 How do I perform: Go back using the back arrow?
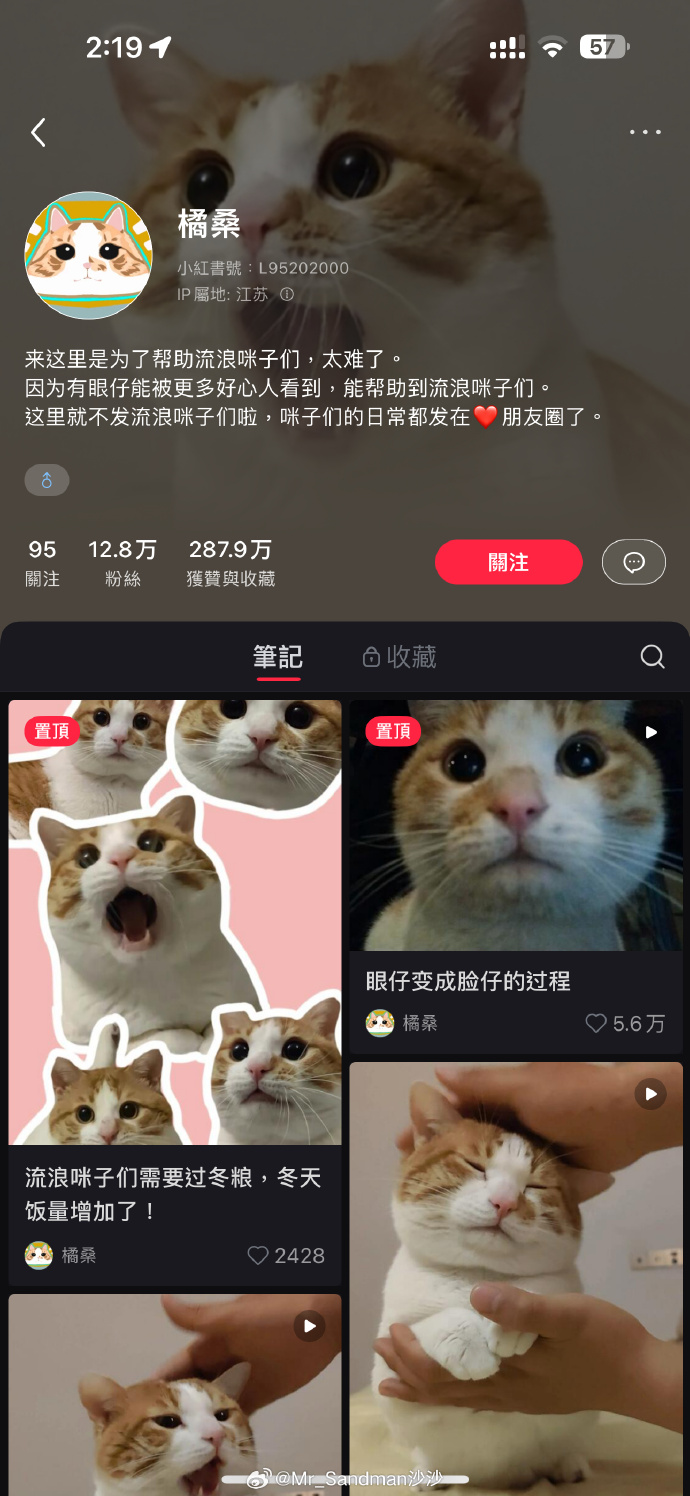38,132
